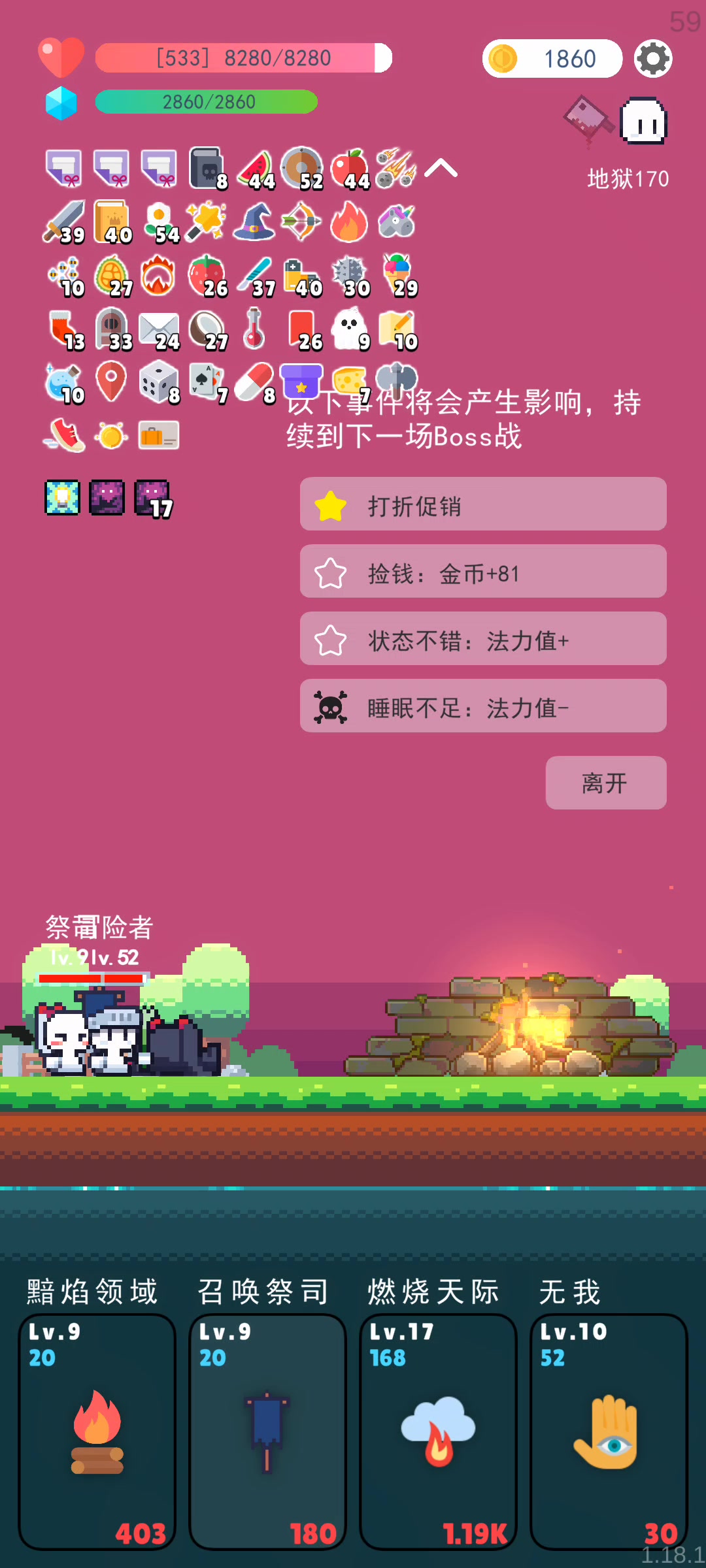The height and width of the screenshot is (1568, 706).
Task: Inspect the watermelon item with count 44
Action: [256, 169]
